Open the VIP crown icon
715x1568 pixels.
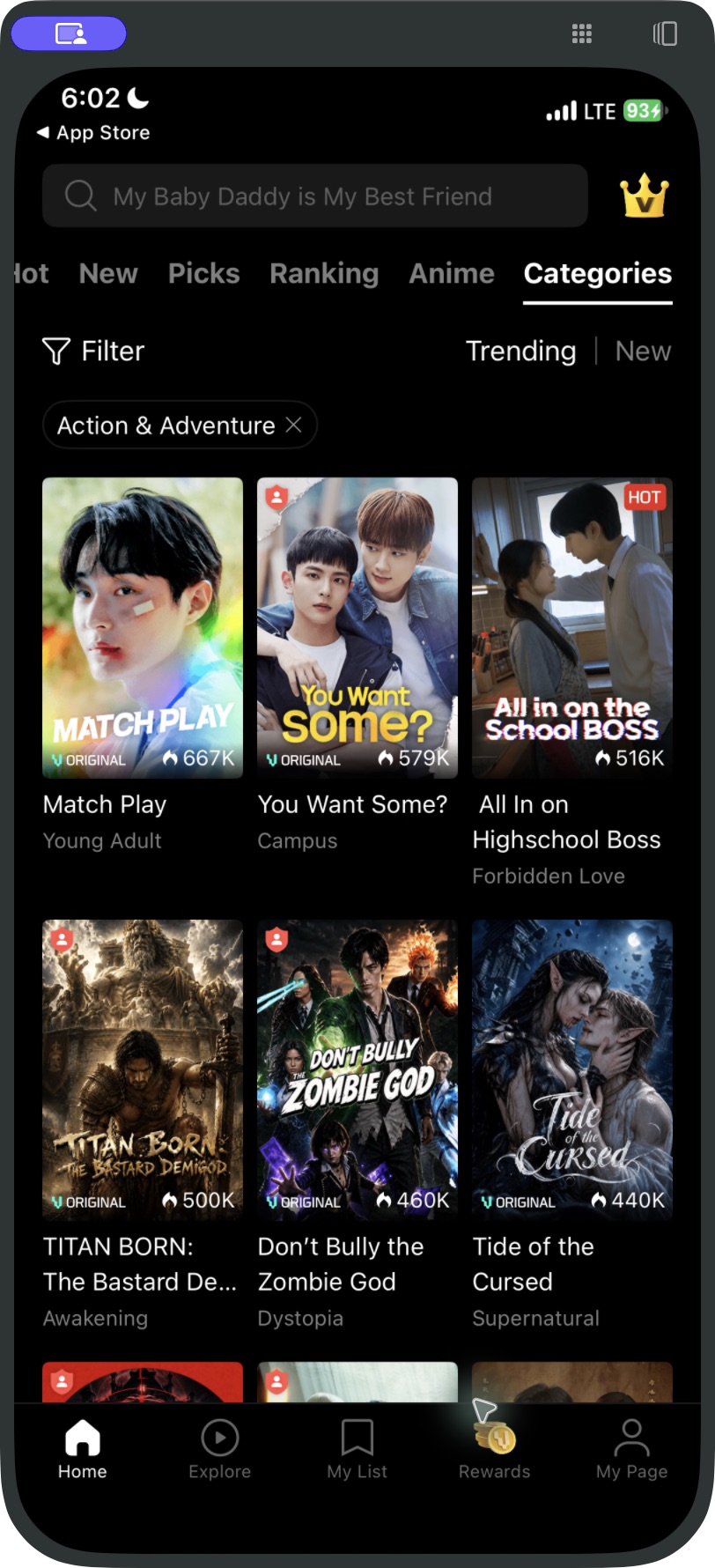point(644,195)
